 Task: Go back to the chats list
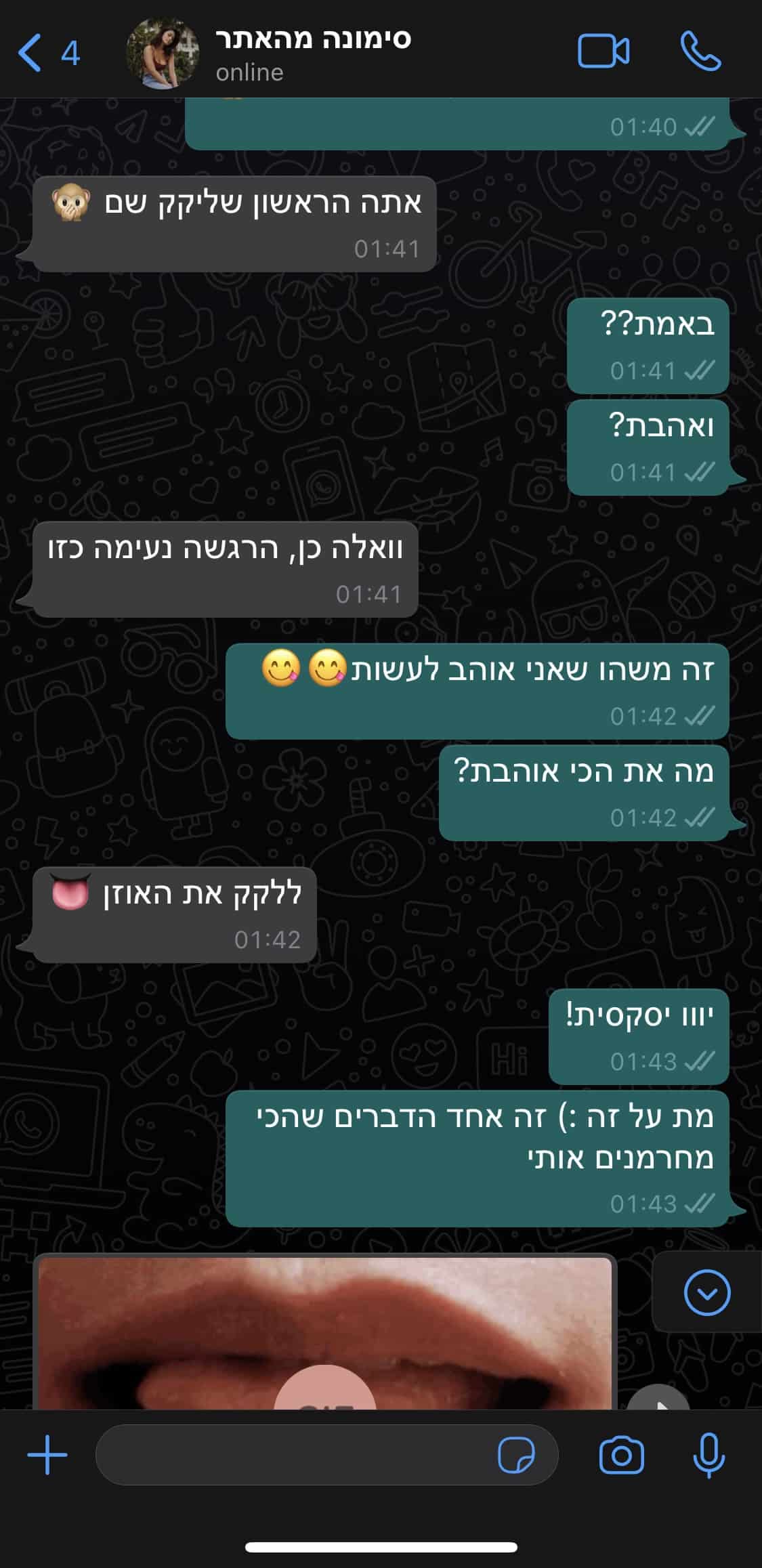coord(47,53)
